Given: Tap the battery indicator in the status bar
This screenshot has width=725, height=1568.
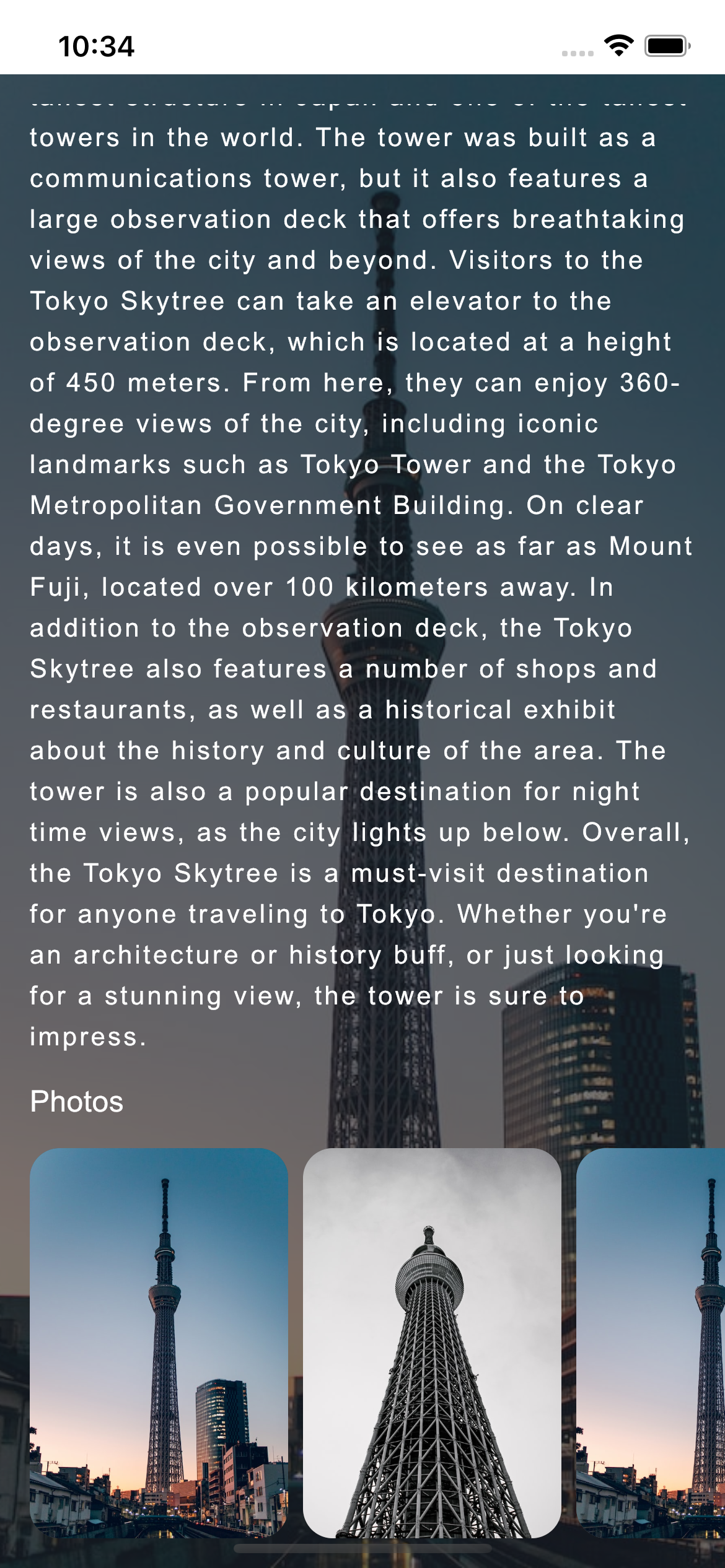Looking at the screenshot, I should [x=667, y=44].
